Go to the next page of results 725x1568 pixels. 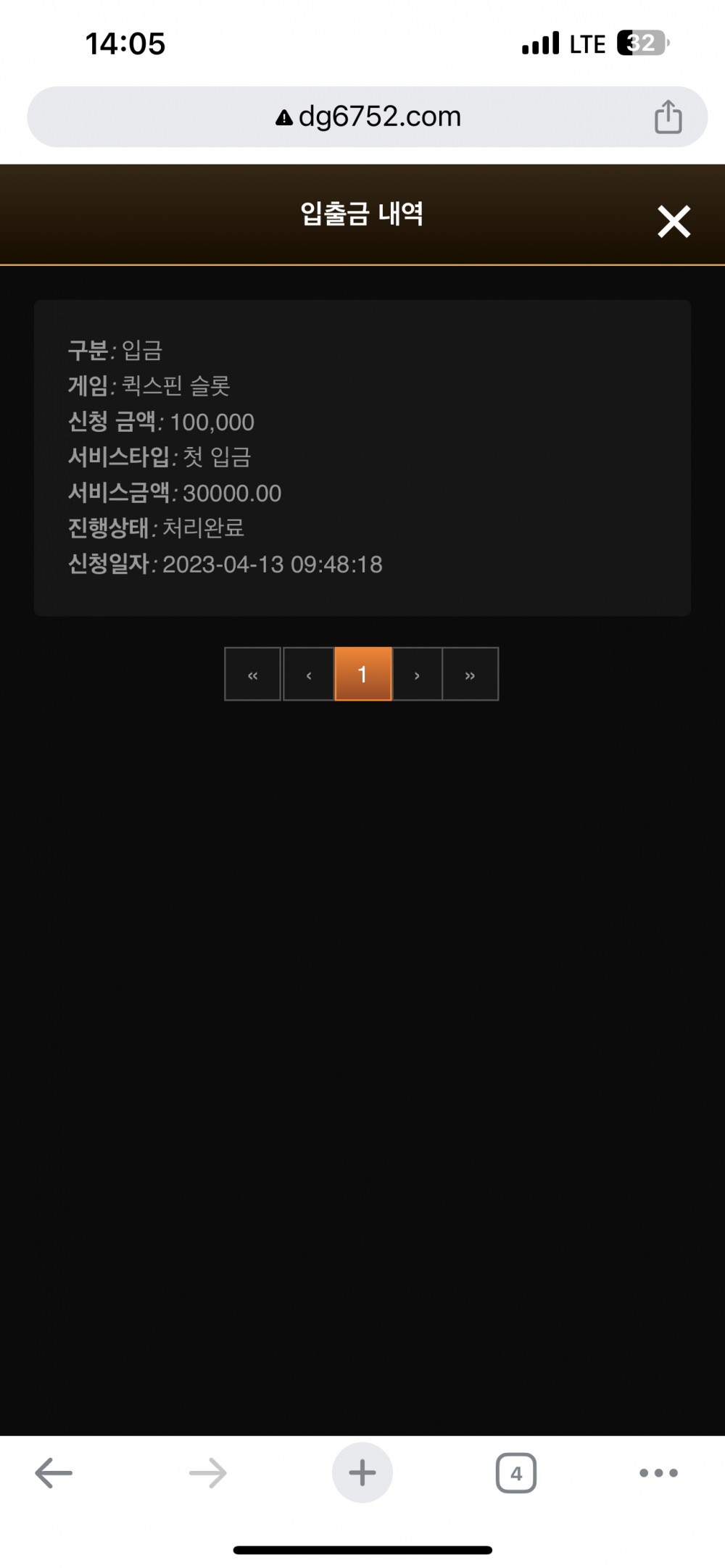(417, 675)
